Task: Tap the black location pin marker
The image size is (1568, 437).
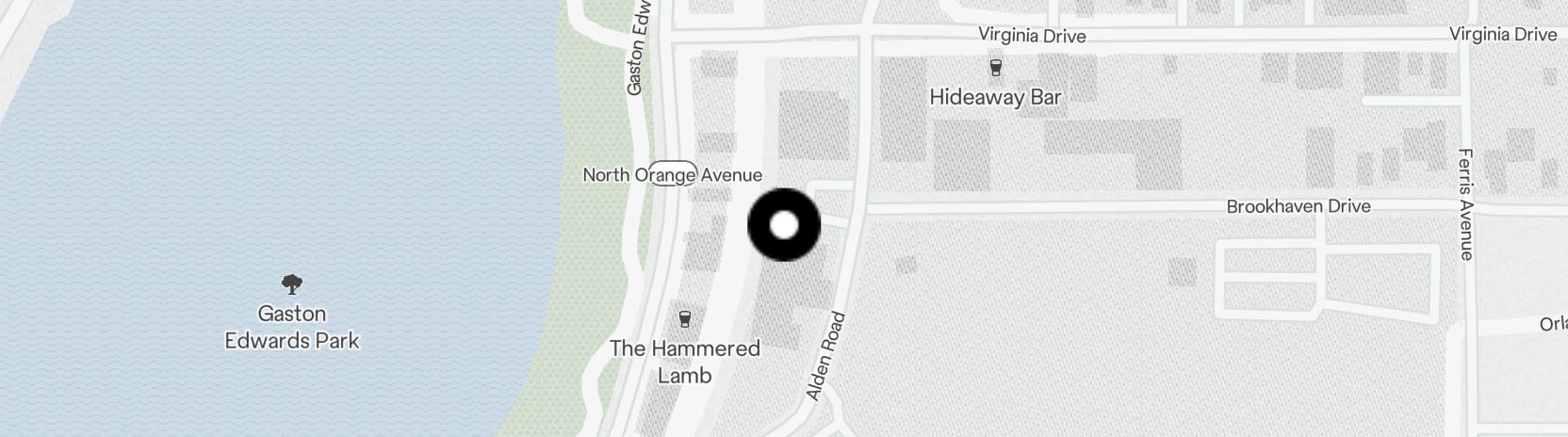Action: coord(784,226)
